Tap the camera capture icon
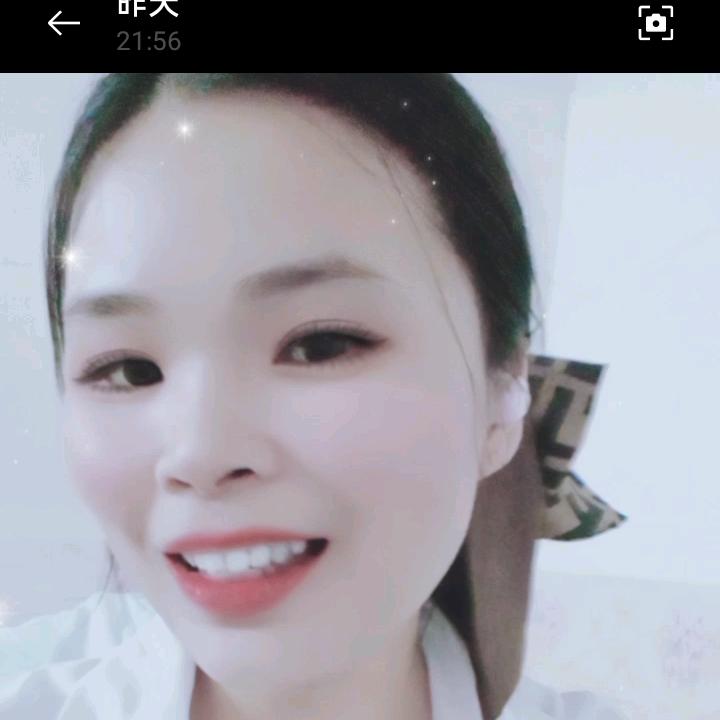Screen dimensions: 720x720 656,23
